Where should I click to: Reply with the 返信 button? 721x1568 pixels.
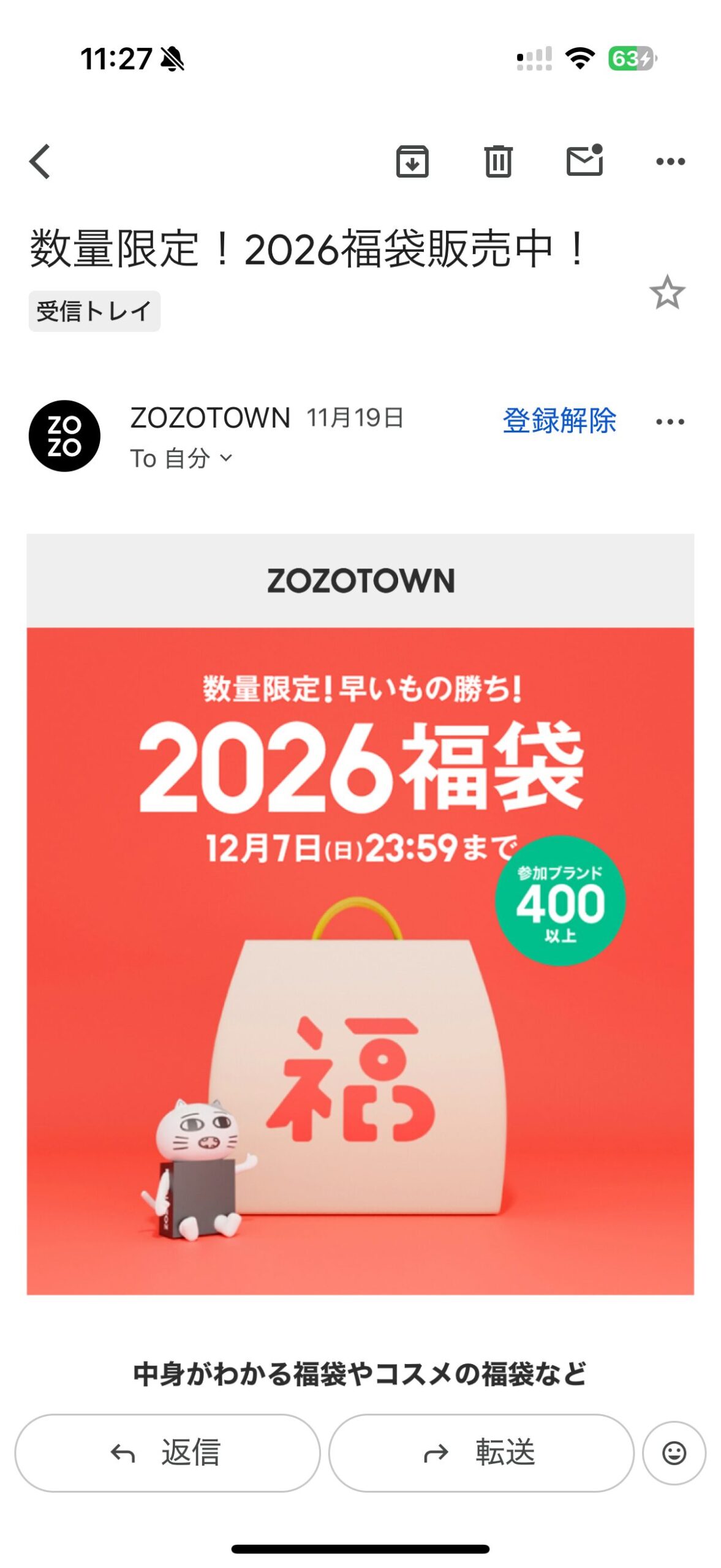pyautogui.click(x=167, y=1452)
